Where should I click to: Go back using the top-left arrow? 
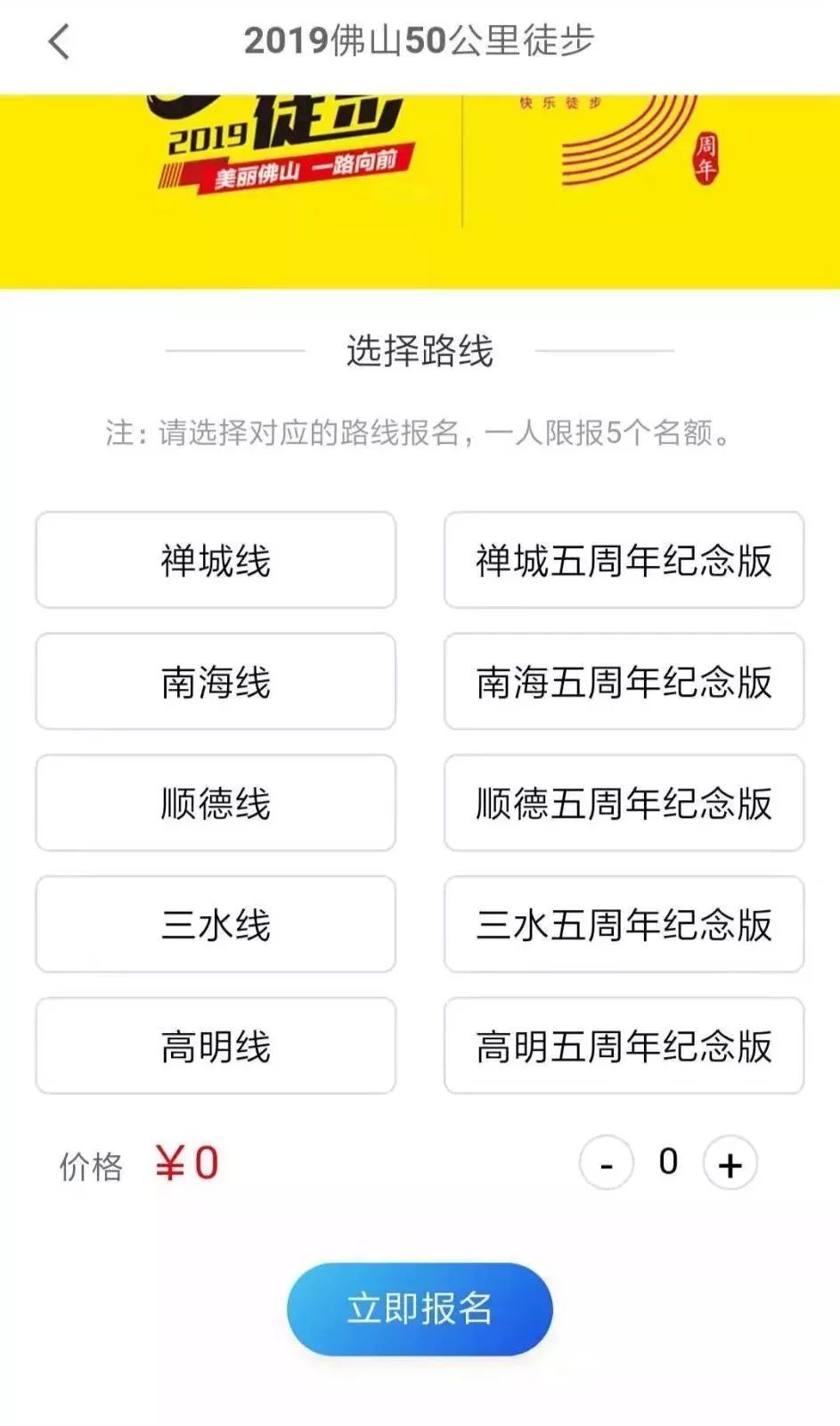59,42
